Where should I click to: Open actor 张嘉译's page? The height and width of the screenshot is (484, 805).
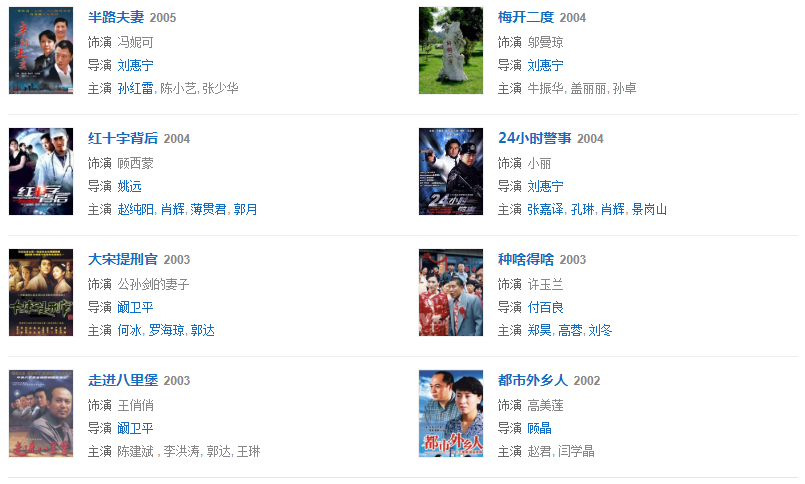[545, 209]
